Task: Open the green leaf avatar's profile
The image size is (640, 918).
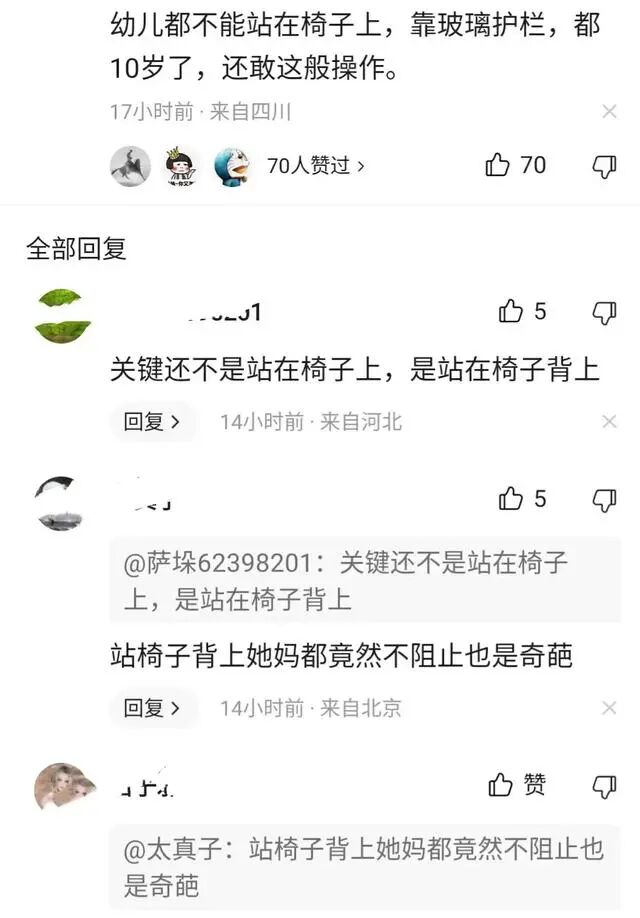Action: [x=63, y=315]
